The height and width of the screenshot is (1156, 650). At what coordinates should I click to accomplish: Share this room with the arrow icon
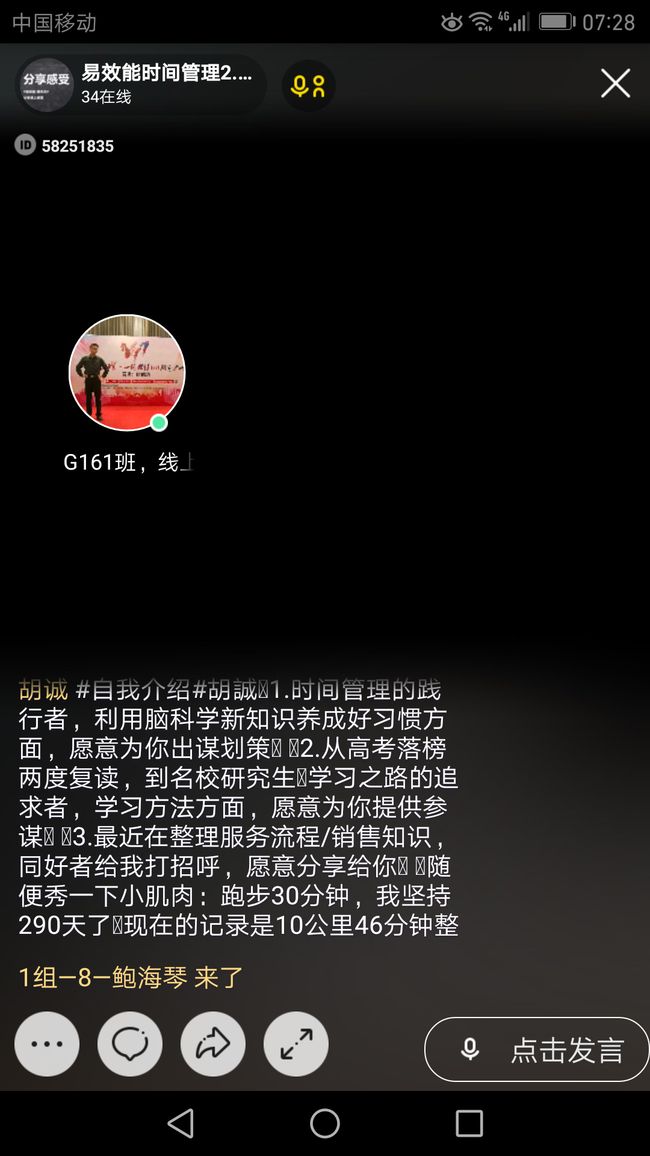213,1044
